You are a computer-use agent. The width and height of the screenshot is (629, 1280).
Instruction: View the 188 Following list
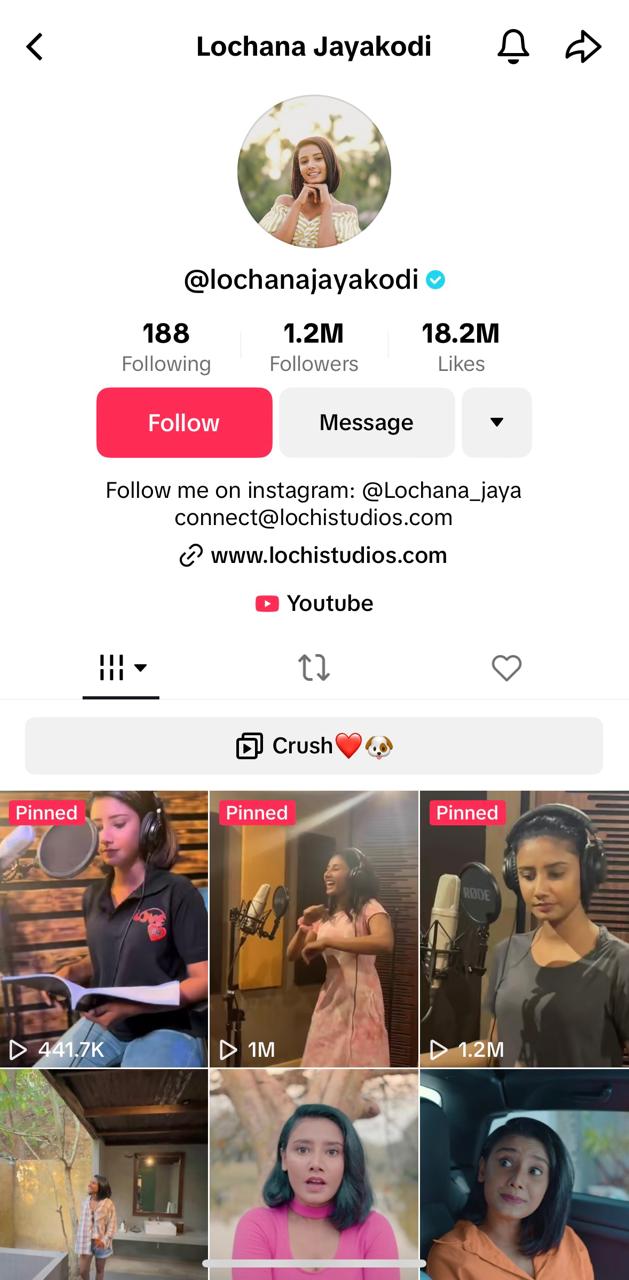pos(166,347)
